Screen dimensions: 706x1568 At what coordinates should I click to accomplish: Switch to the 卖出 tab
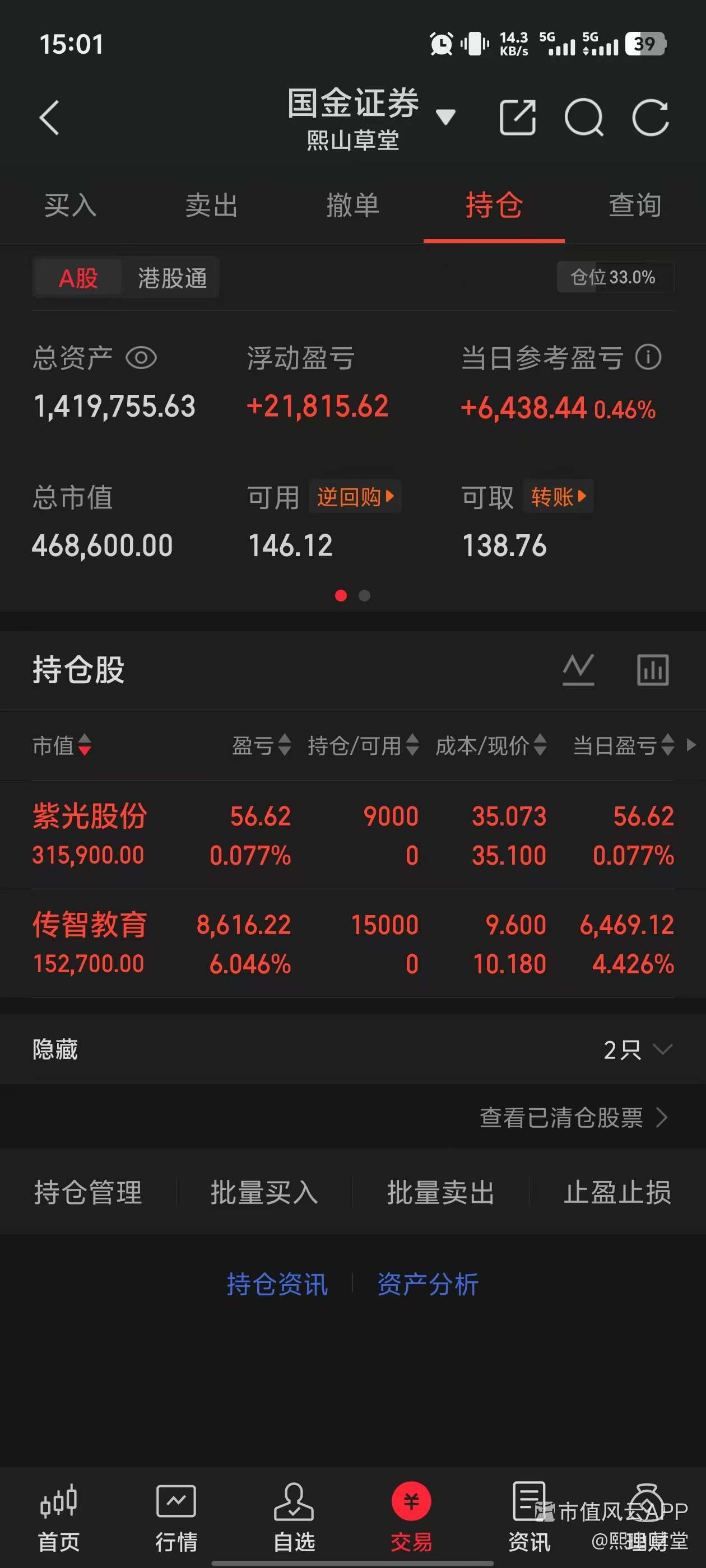pyautogui.click(x=211, y=205)
